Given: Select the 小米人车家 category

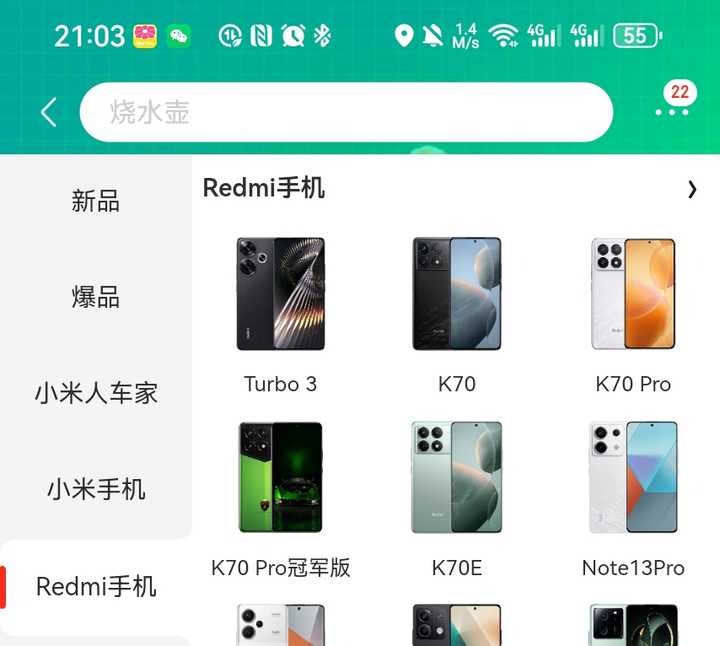Looking at the screenshot, I should (96, 393).
